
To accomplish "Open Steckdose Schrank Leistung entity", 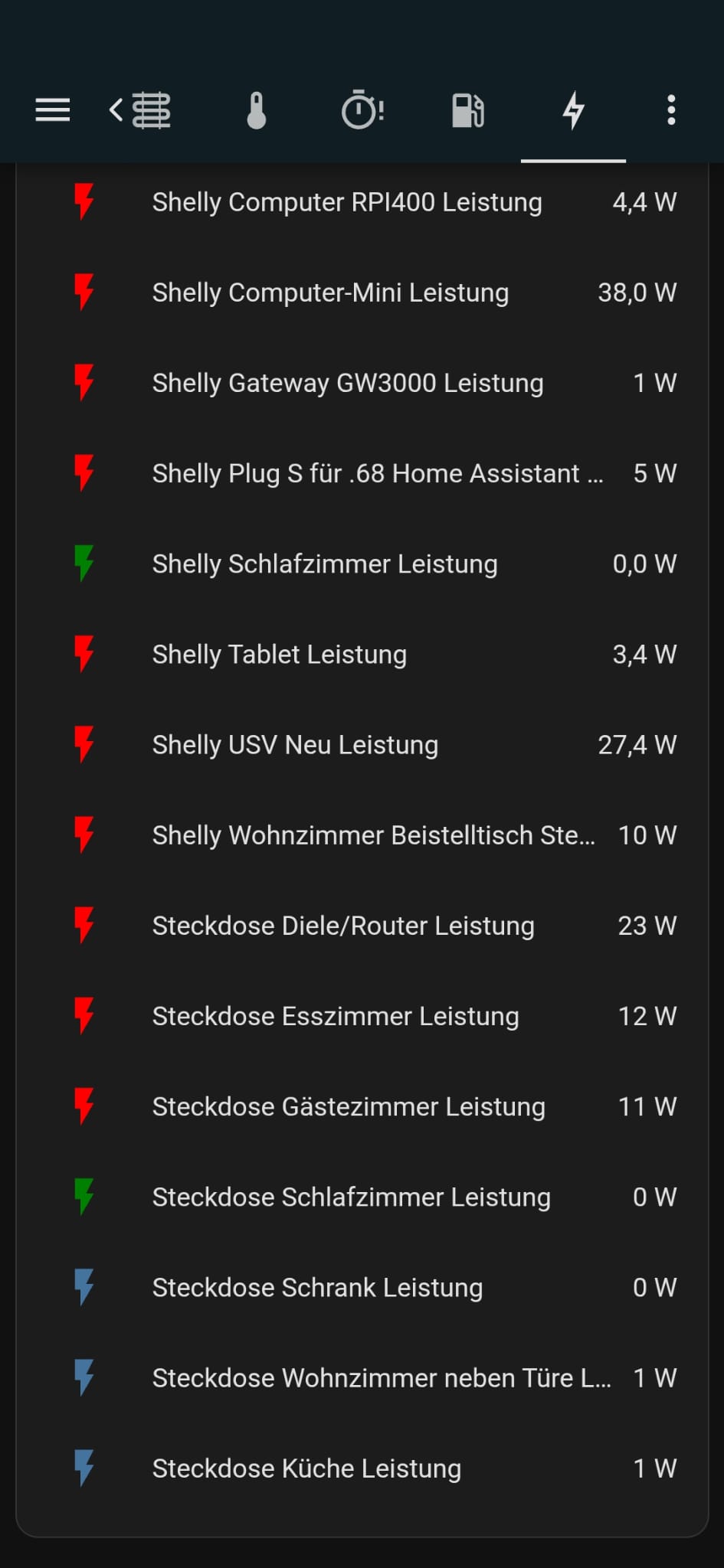I will pyautogui.click(x=317, y=1288).
